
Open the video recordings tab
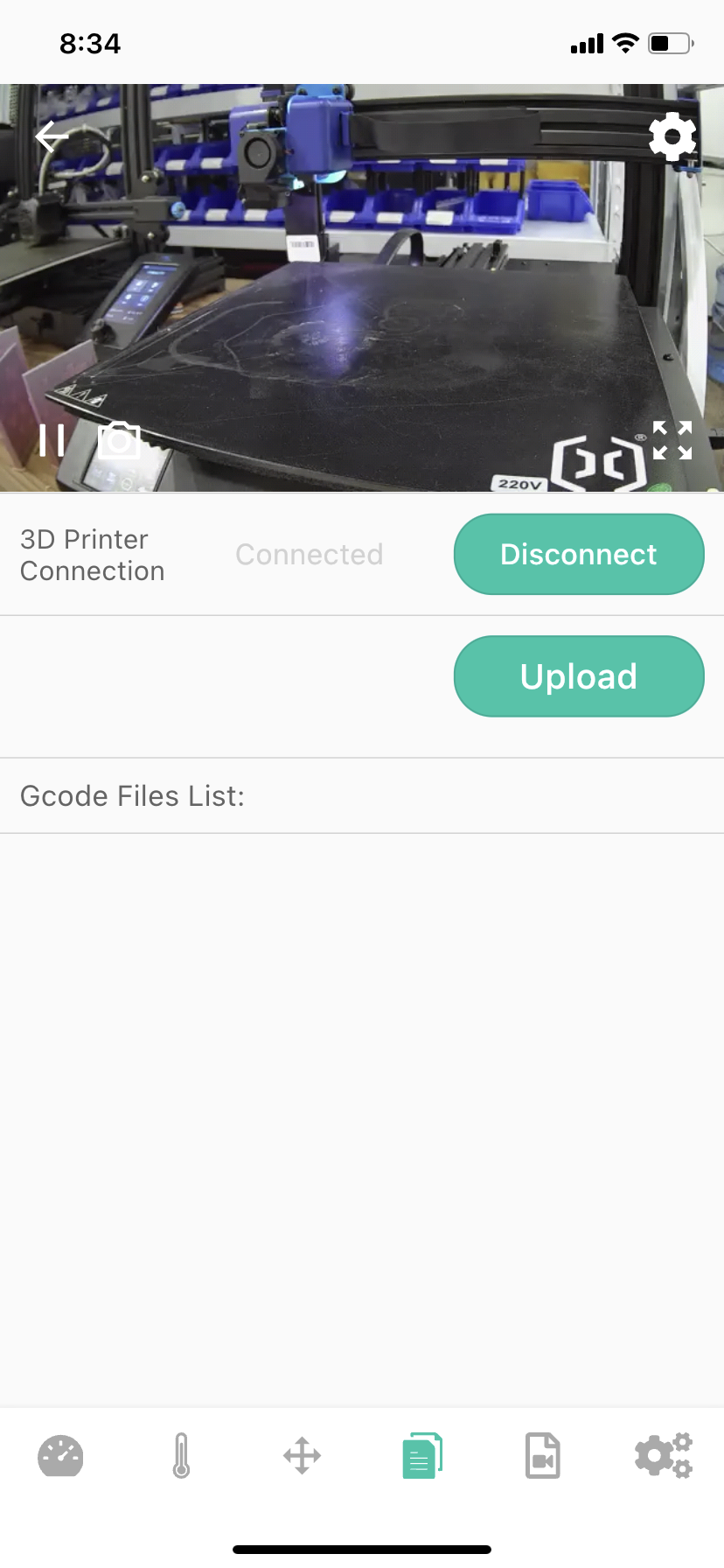543,1456
